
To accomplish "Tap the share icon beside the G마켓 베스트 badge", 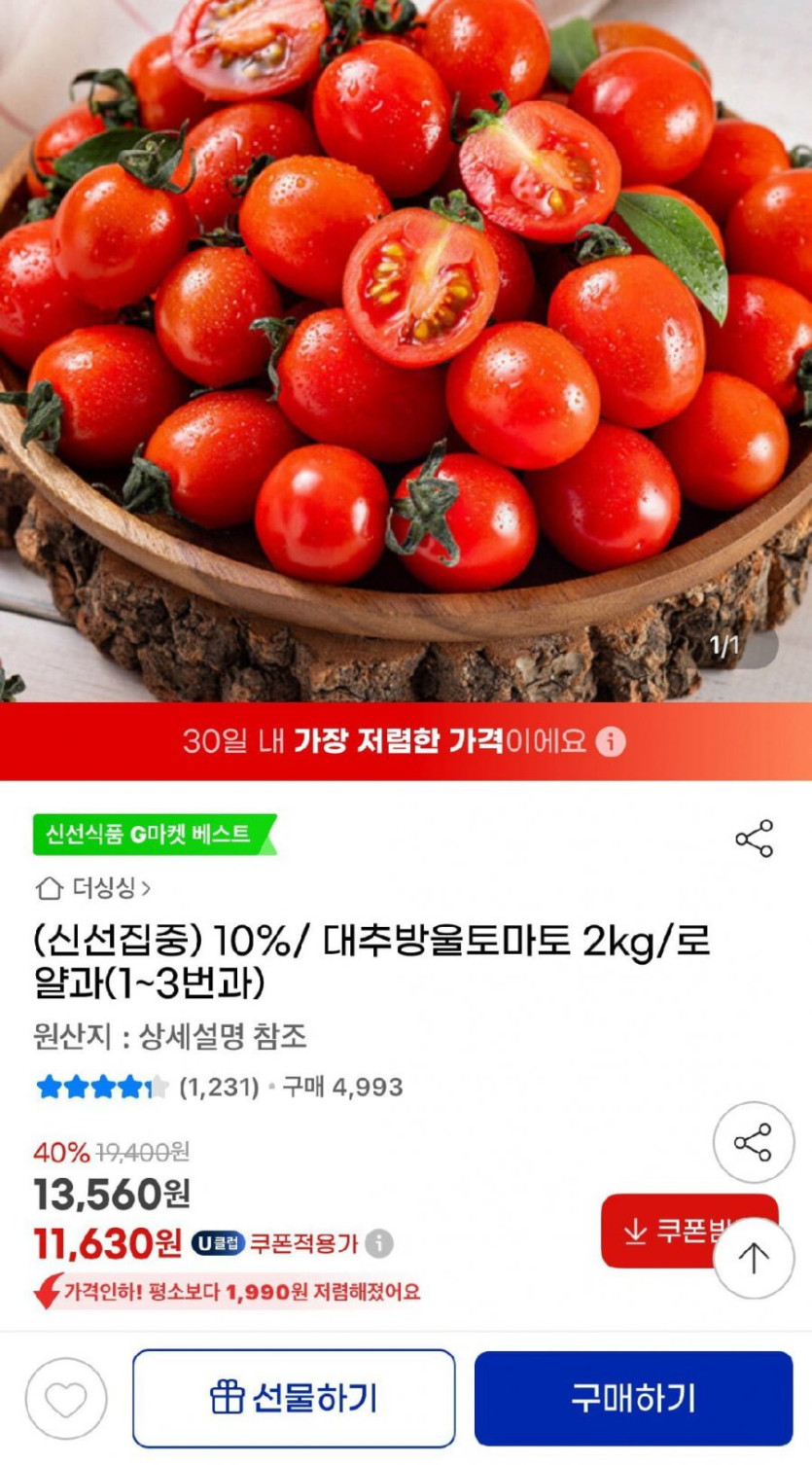I will [754, 839].
